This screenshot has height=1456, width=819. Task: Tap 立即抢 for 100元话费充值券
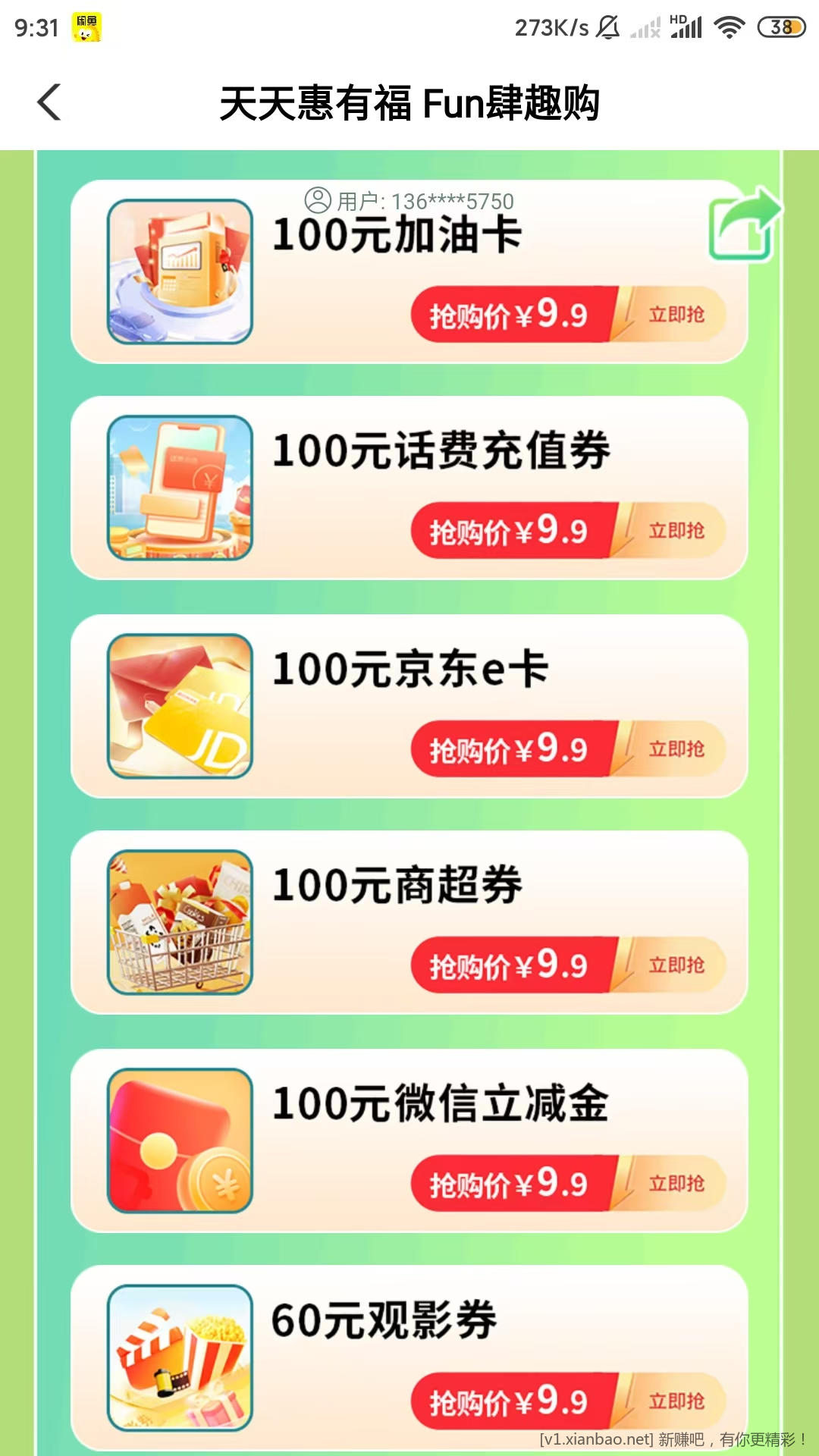click(x=676, y=531)
